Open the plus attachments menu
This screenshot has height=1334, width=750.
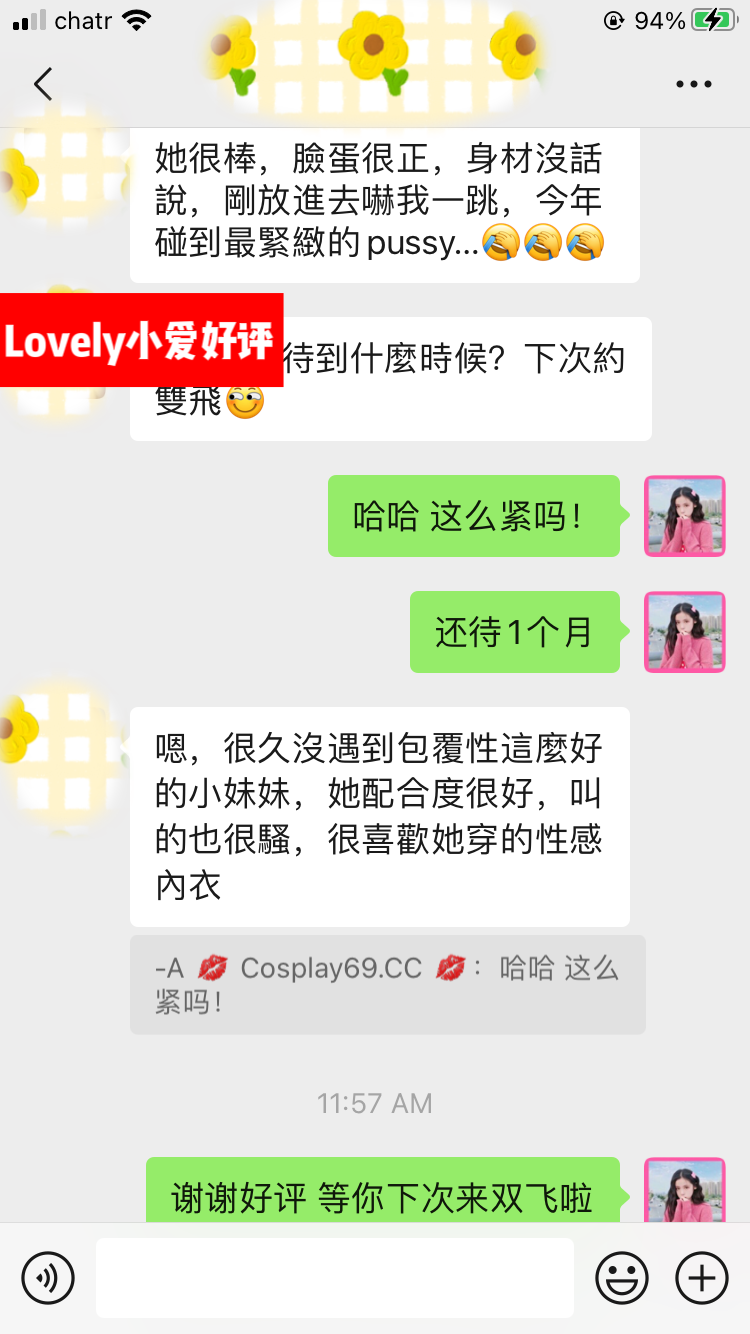tap(702, 1277)
